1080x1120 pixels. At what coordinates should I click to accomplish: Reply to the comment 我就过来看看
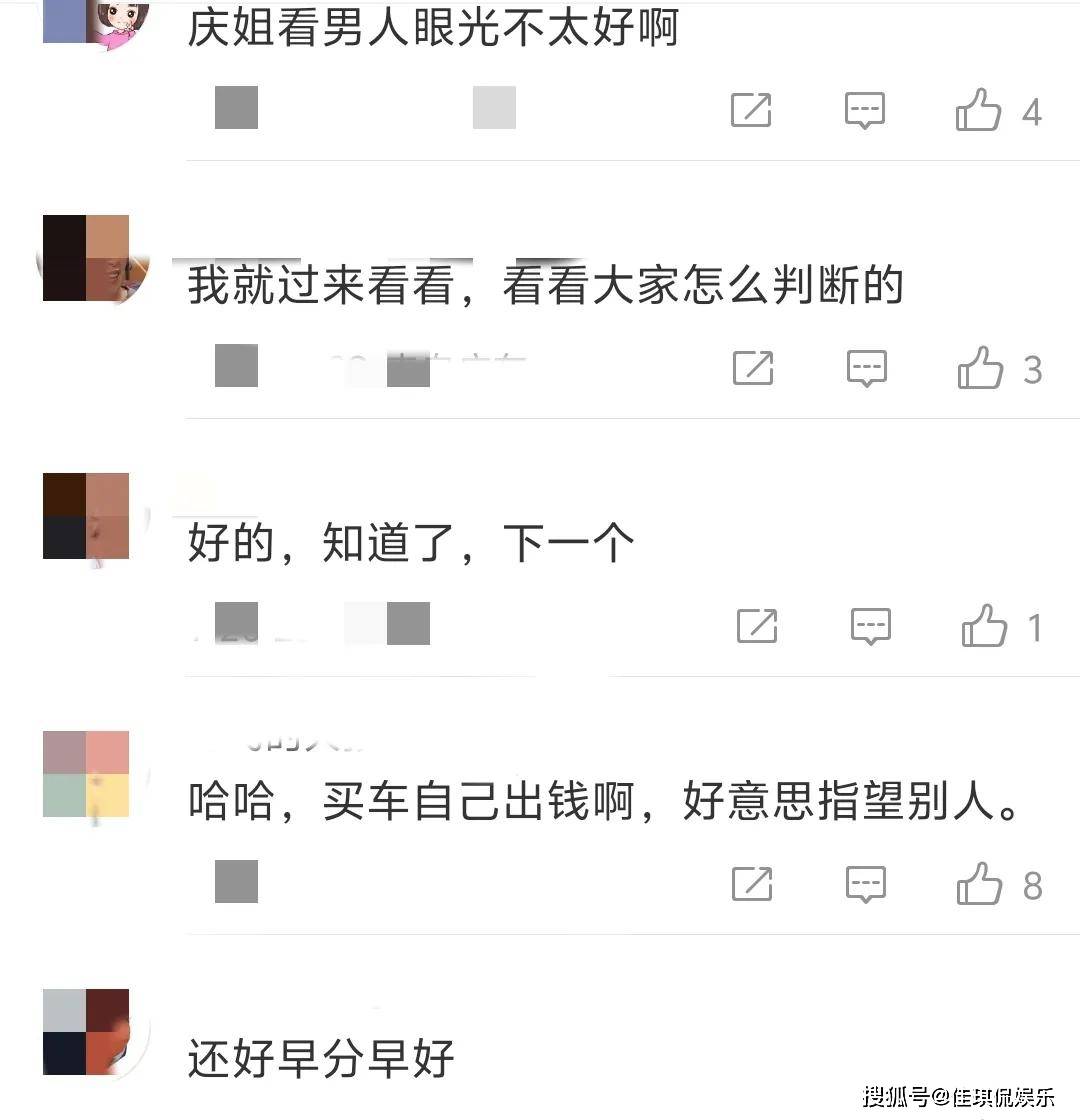coord(867,368)
